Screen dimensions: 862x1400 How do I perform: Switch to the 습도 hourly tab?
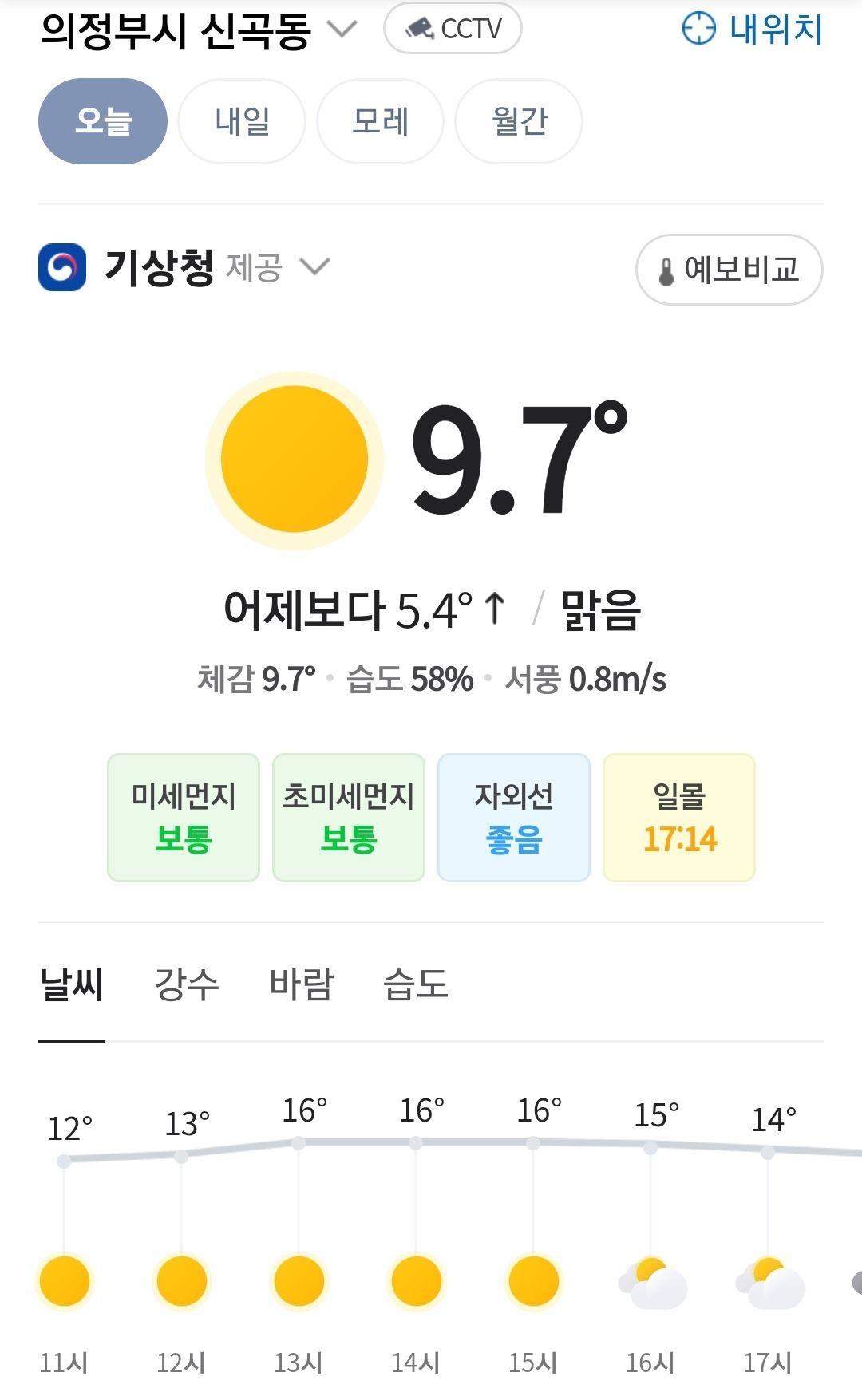[x=416, y=985]
